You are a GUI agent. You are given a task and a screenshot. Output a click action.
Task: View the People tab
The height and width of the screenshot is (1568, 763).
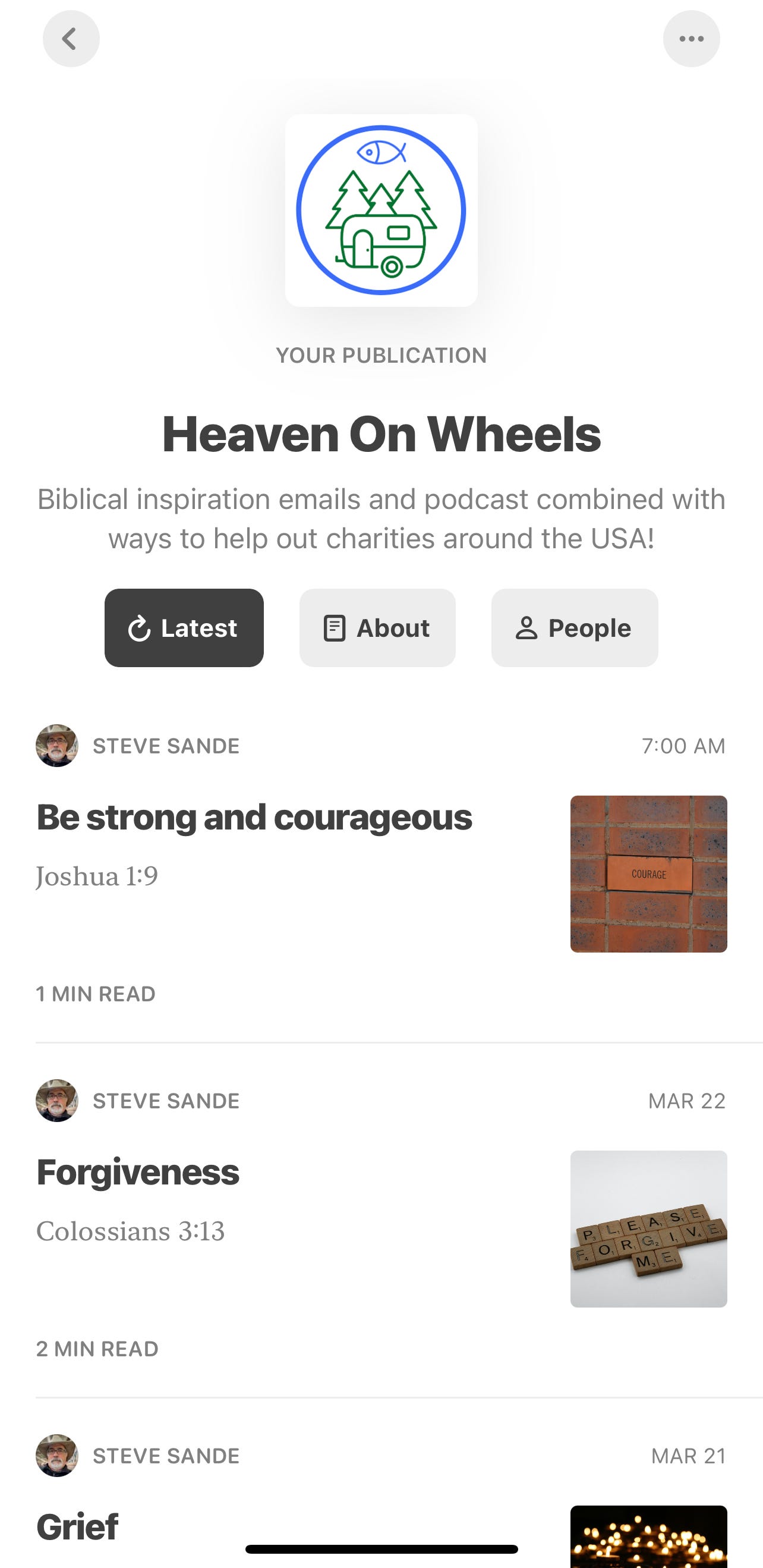[575, 627]
